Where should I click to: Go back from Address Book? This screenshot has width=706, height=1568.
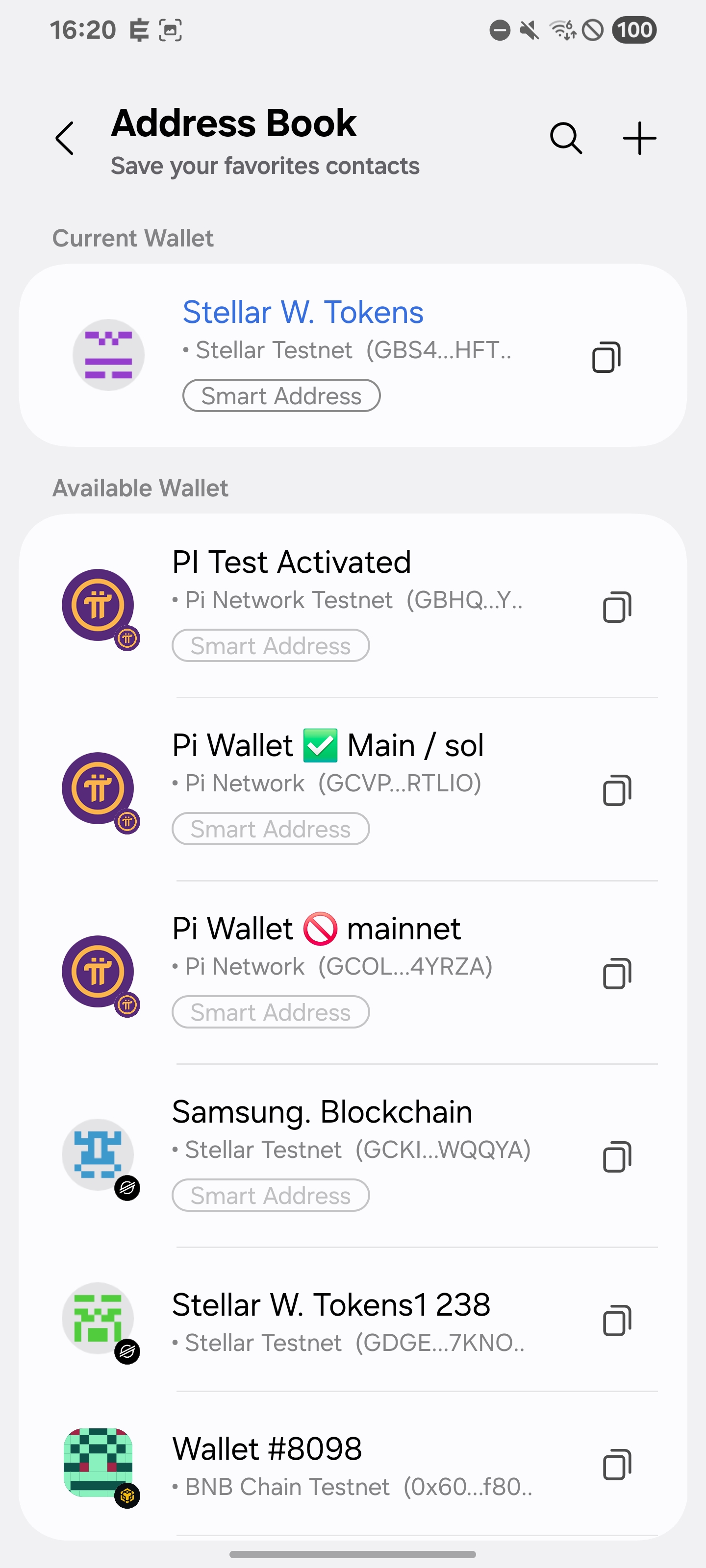coord(65,138)
